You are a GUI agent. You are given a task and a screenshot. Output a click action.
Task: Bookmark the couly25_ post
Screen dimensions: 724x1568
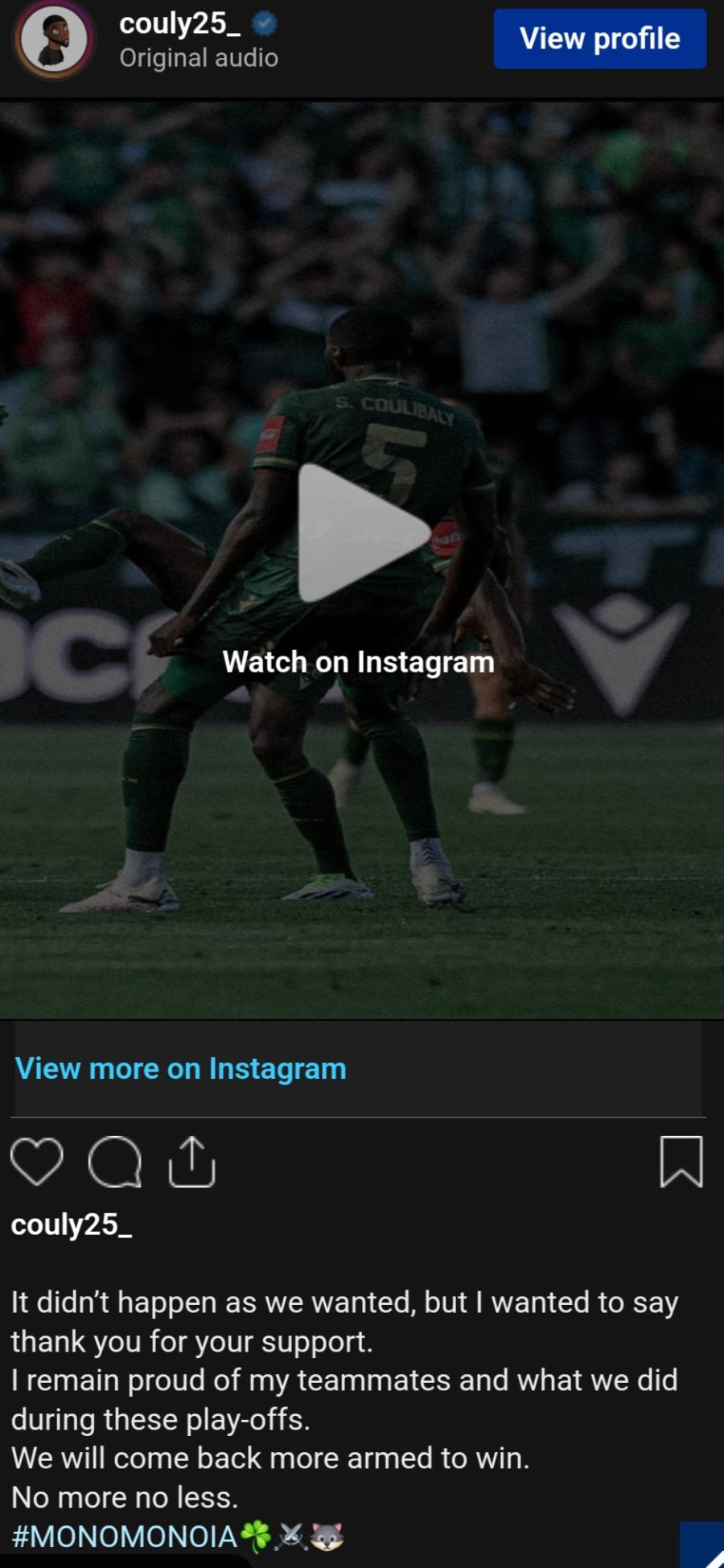tap(681, 1162)
